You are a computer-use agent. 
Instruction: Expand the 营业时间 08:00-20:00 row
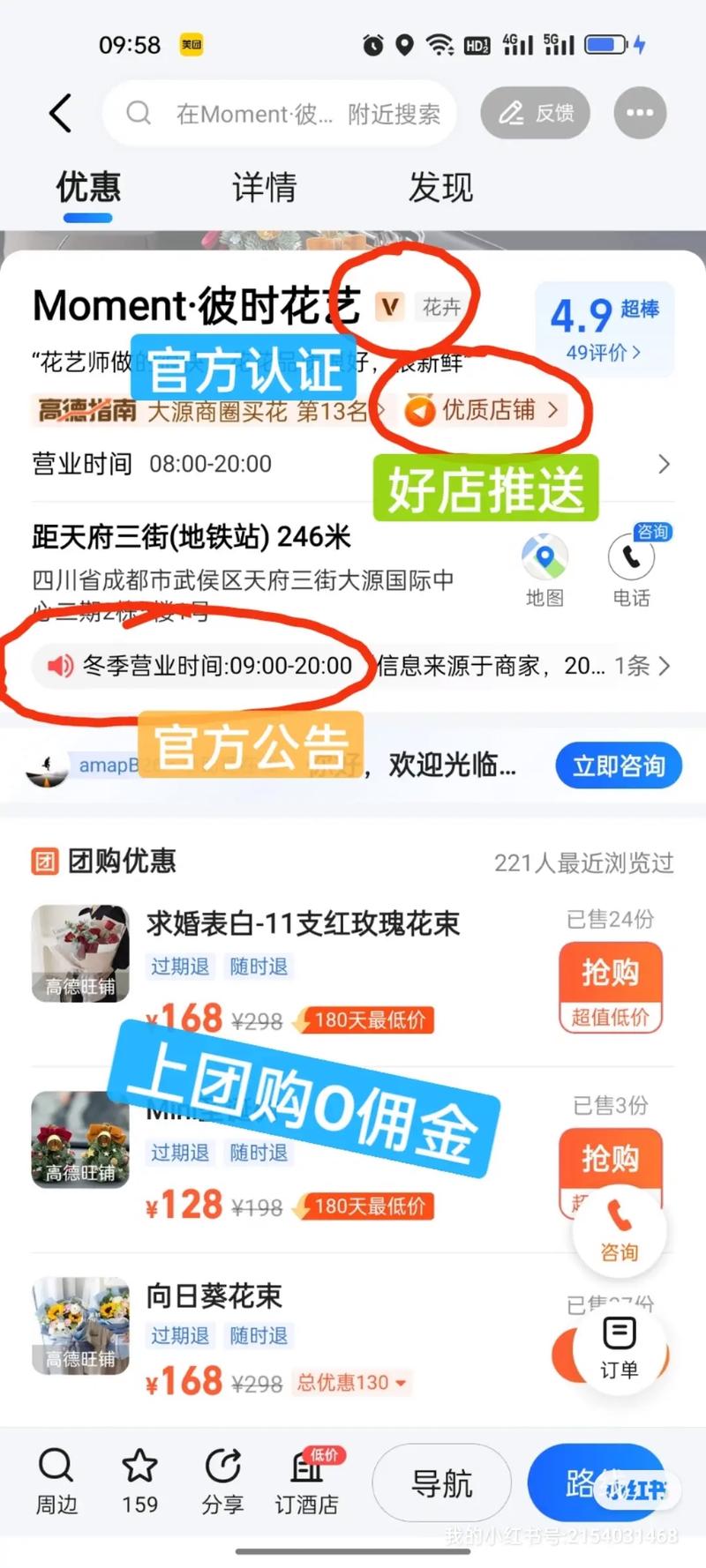[x=351, y=464]
